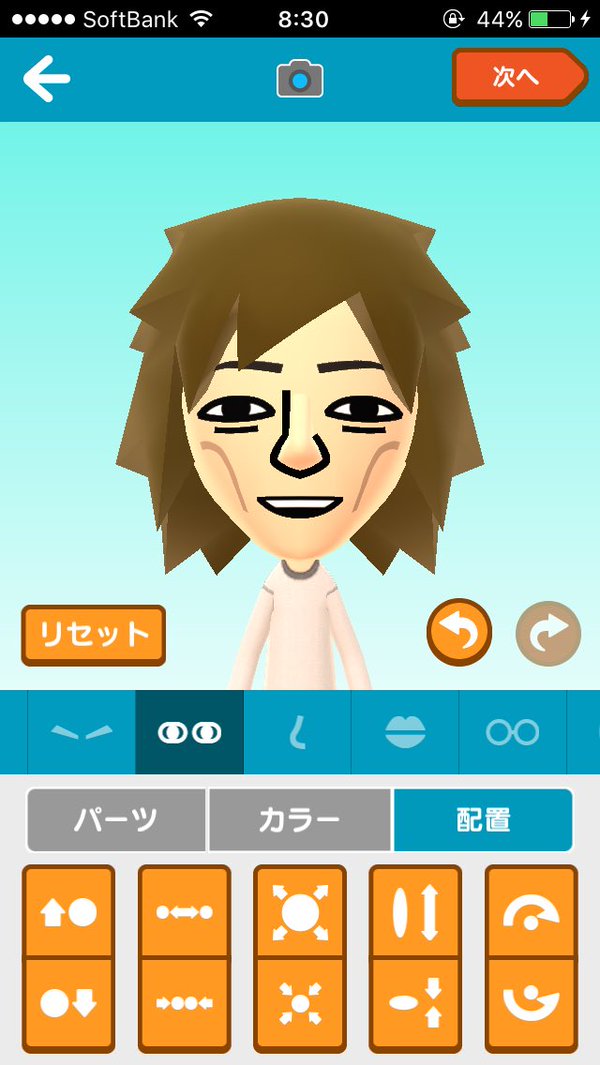Screen dimensions: 600x1065
Task: Switch to the mouth category
Action: coord(405,732)
